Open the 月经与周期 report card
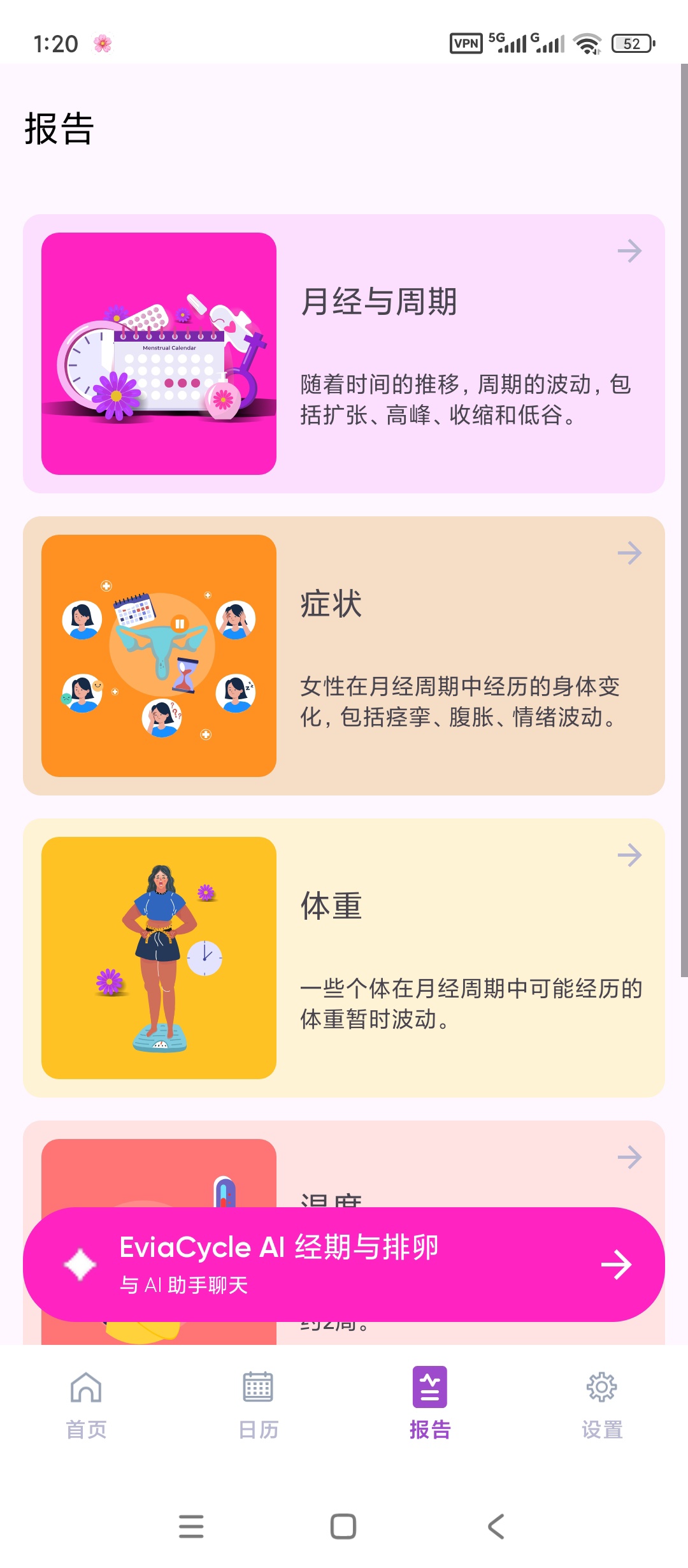The image size is (688, 1568). pyautogui.click(x=344, y=354)
